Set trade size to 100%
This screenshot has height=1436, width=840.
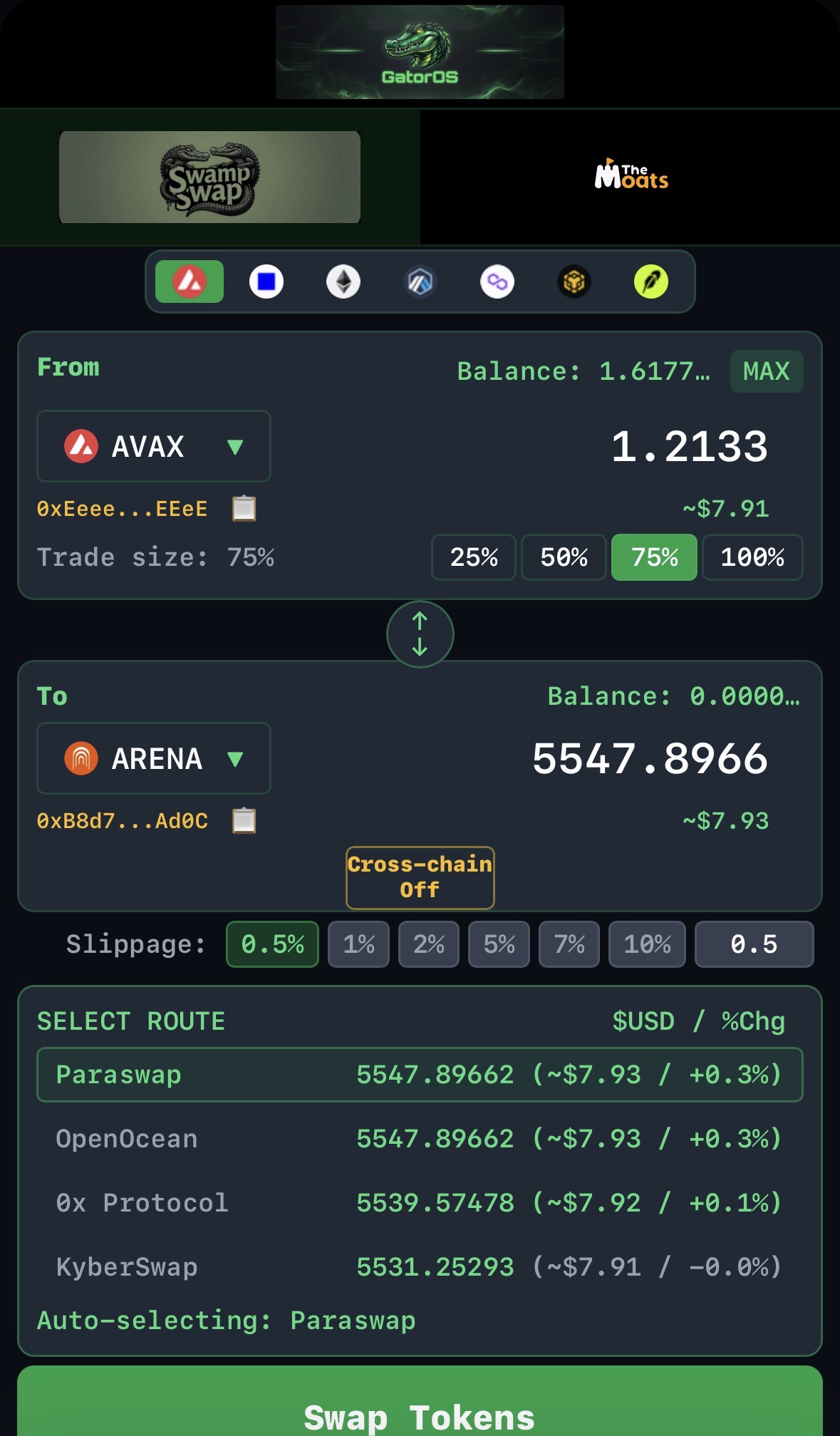(x=752, y=557)
